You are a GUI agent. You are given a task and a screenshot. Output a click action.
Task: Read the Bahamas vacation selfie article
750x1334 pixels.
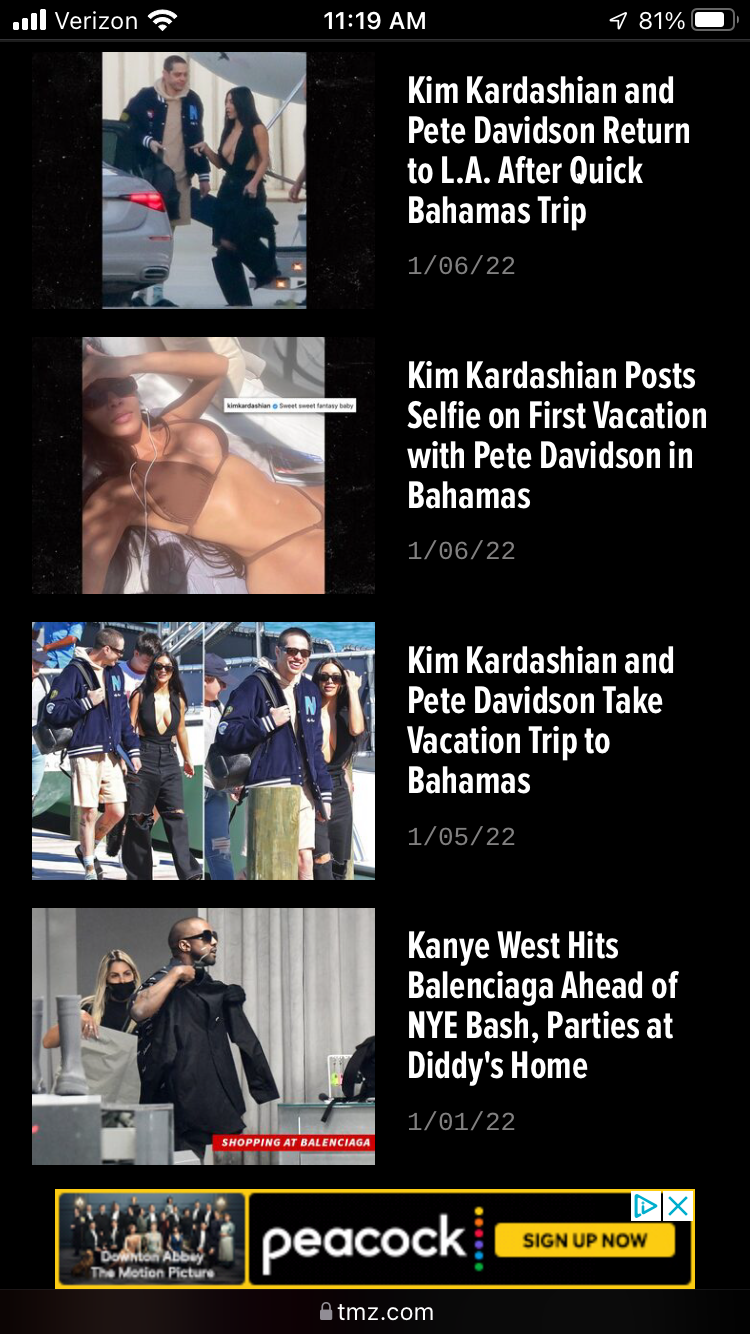556,435
